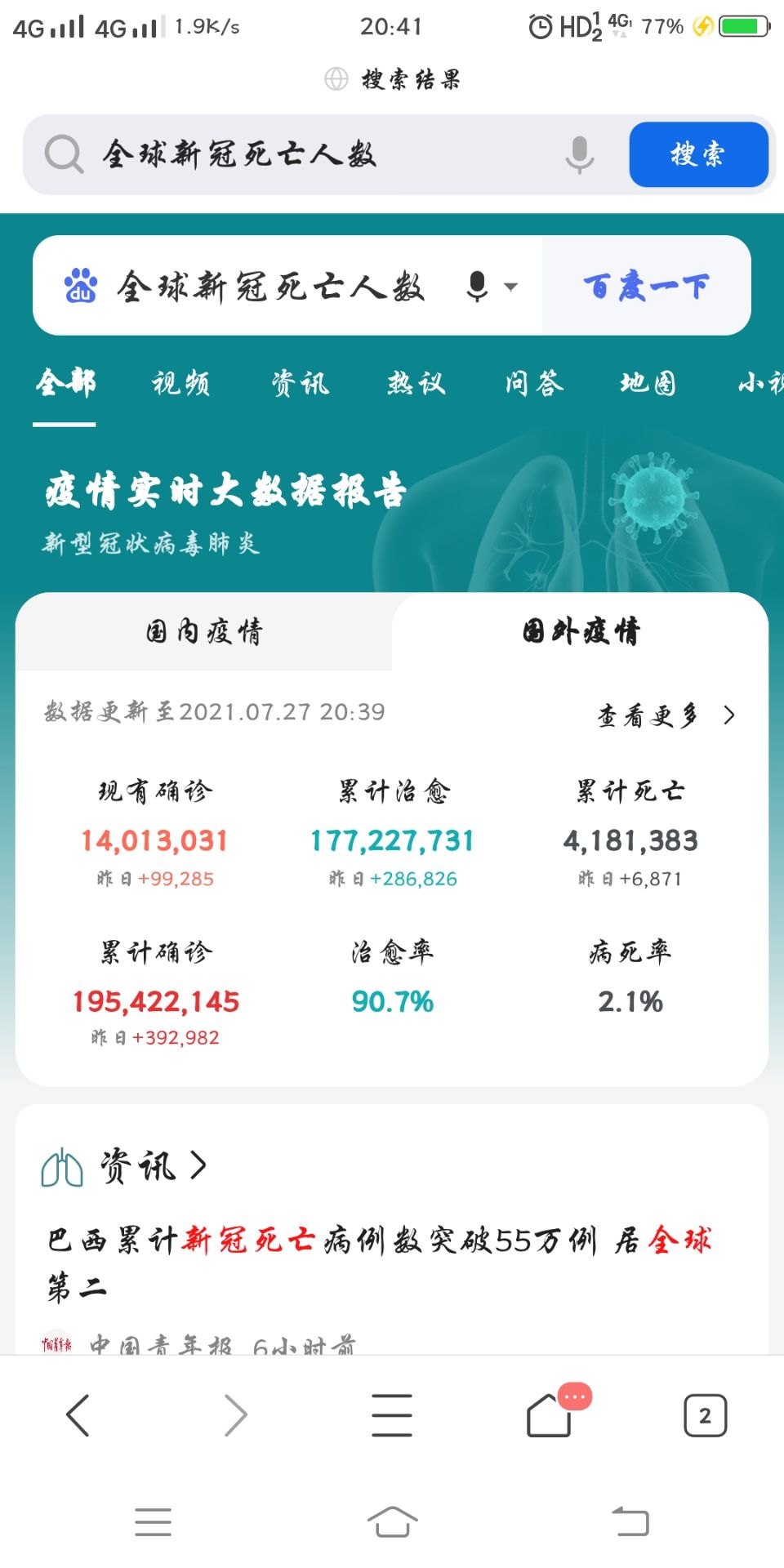Screen dimensions: 784x1568
Task: Tap the Baidu search box text
Action: pyautogui.click(x=269, y=287)
